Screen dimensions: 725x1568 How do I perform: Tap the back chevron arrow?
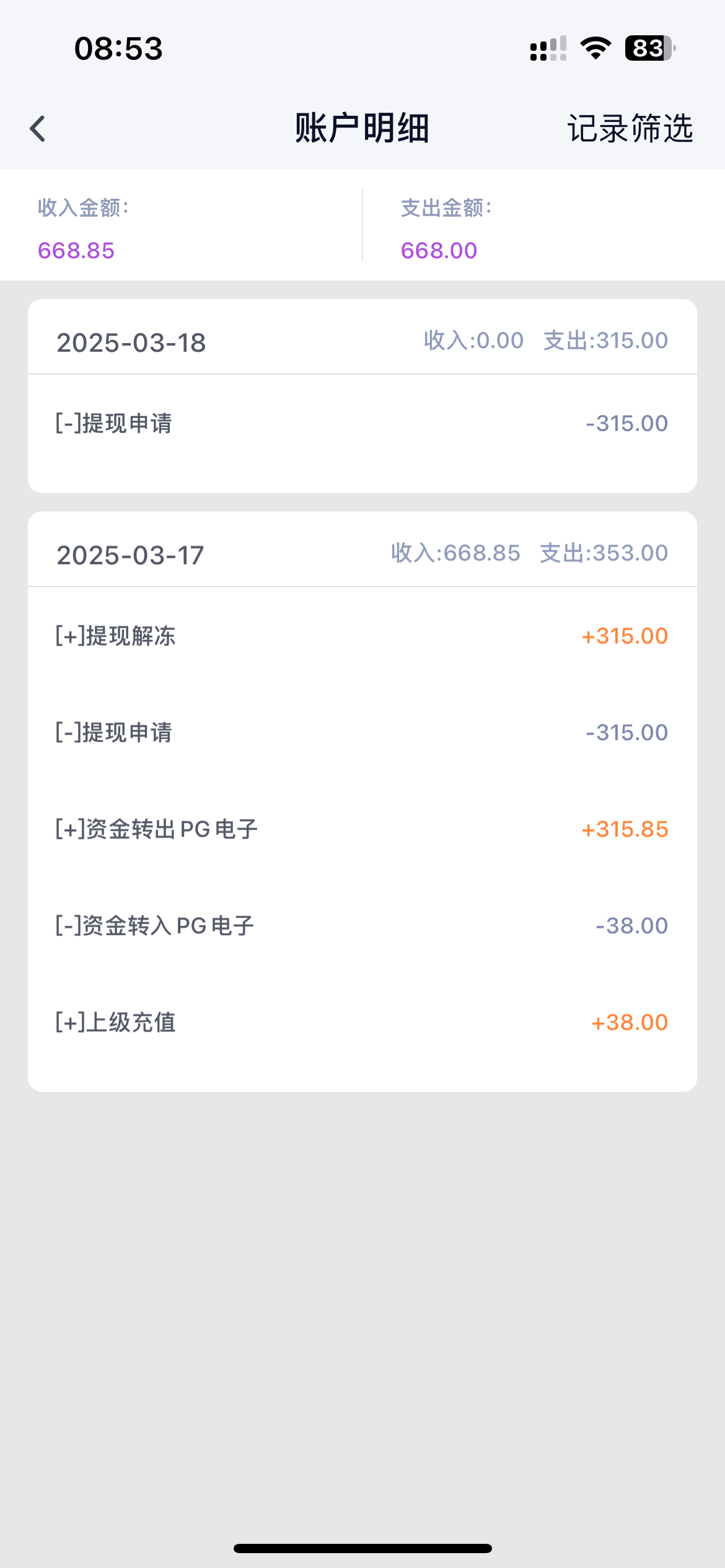37,128
